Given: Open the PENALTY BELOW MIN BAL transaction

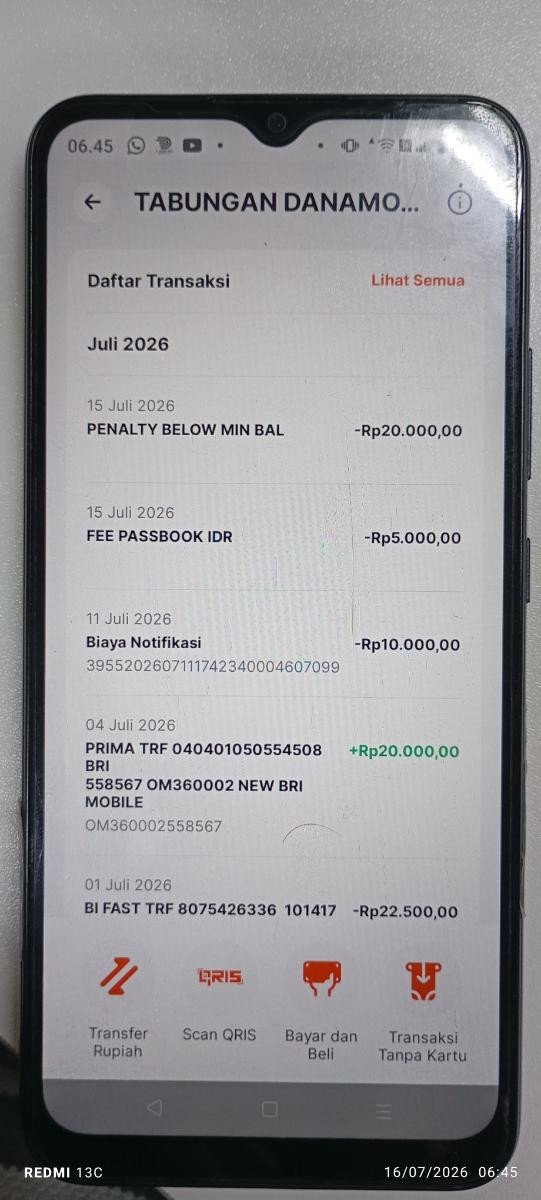Looking at the screenshot, I should [x=274, y=430].
